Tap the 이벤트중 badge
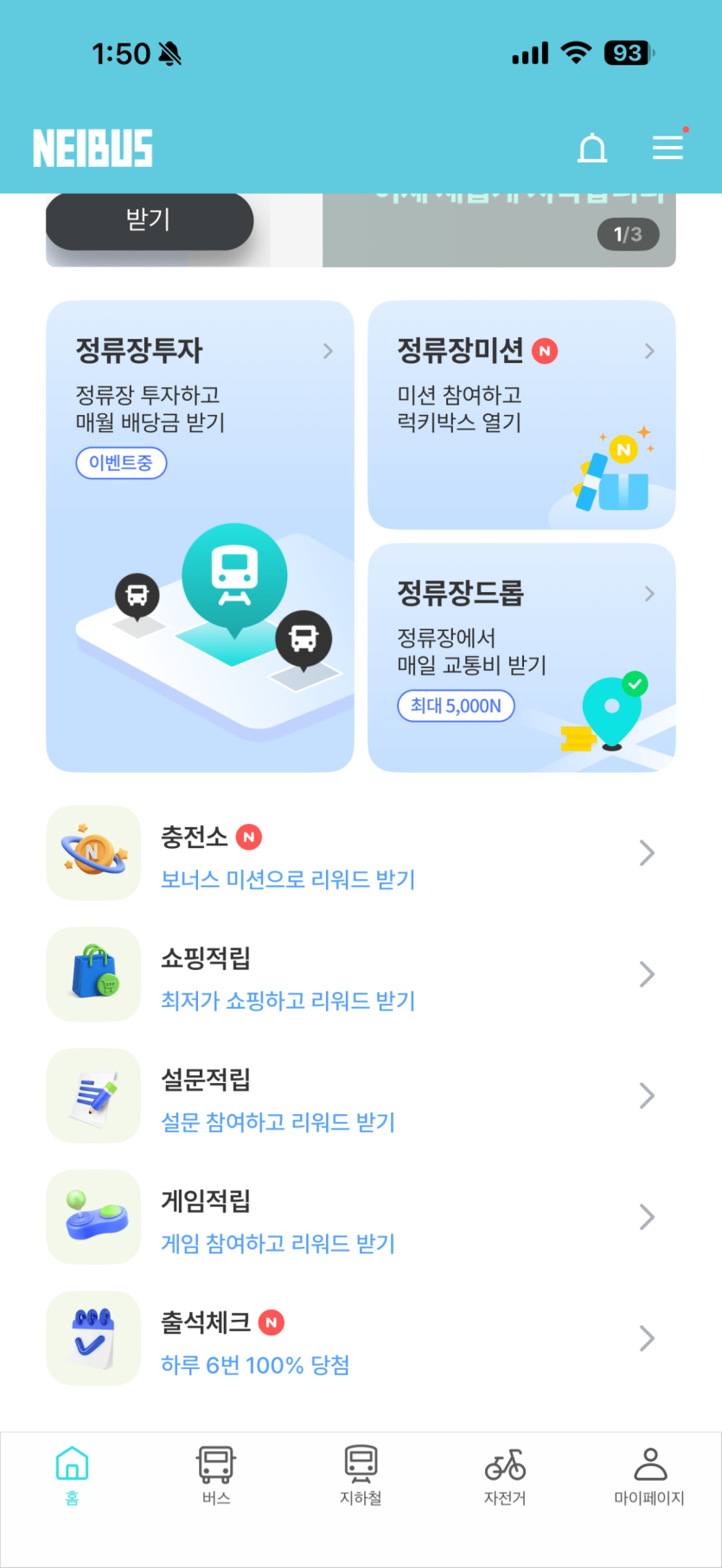Screen dimensions: 722x1568 [x=121, y=462]
